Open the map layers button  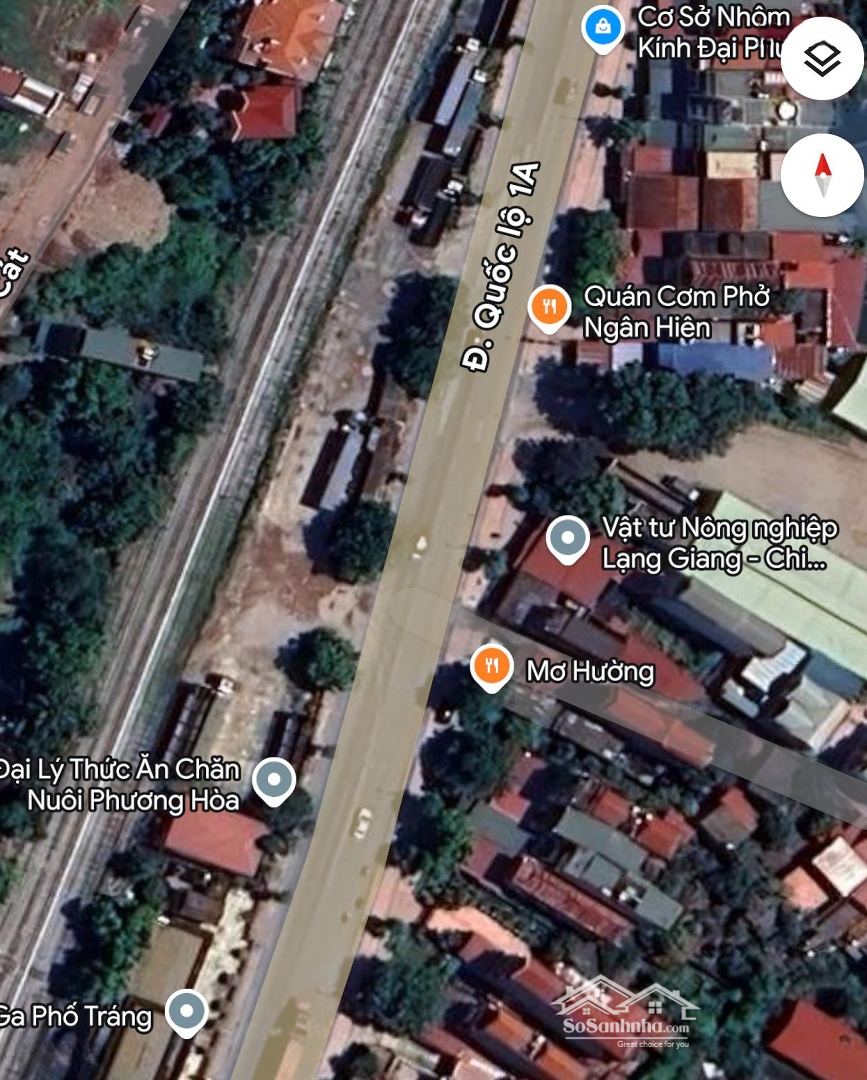tap(822, 58)
